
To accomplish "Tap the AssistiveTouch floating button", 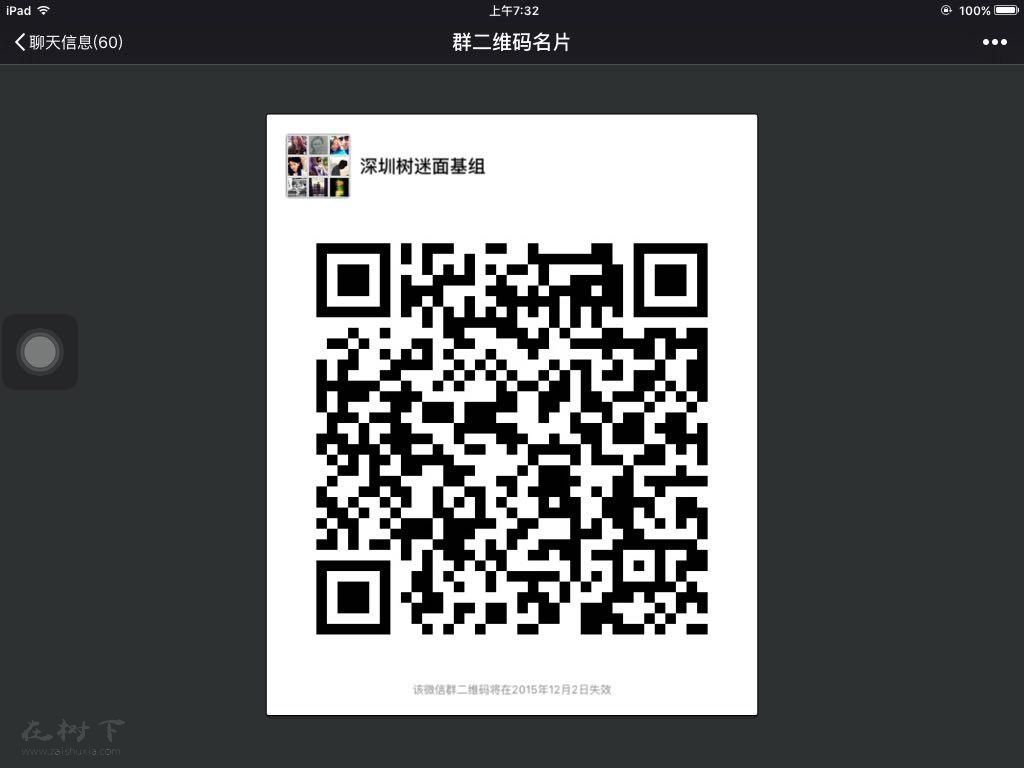I will tap(40, 352).
